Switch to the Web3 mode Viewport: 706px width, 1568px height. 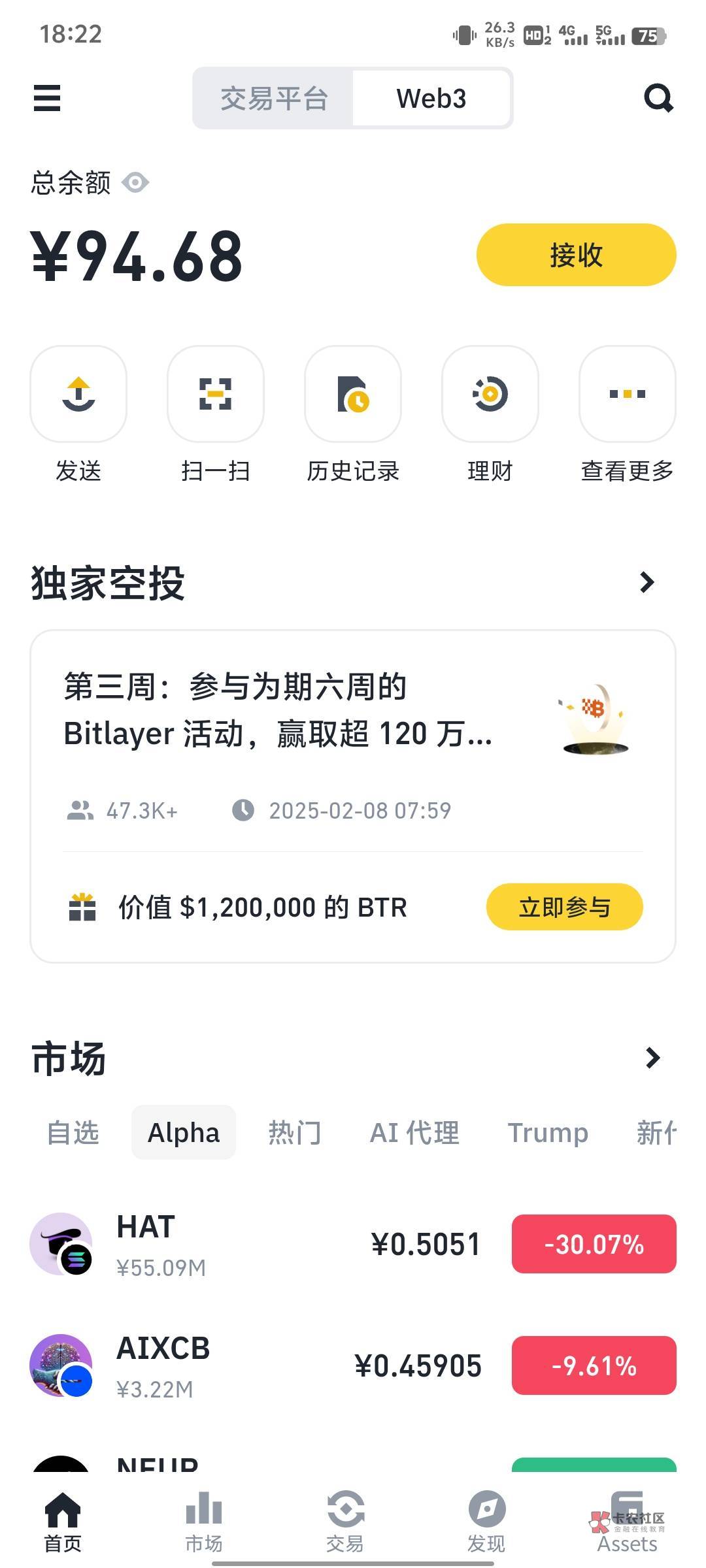coord(431,98)
